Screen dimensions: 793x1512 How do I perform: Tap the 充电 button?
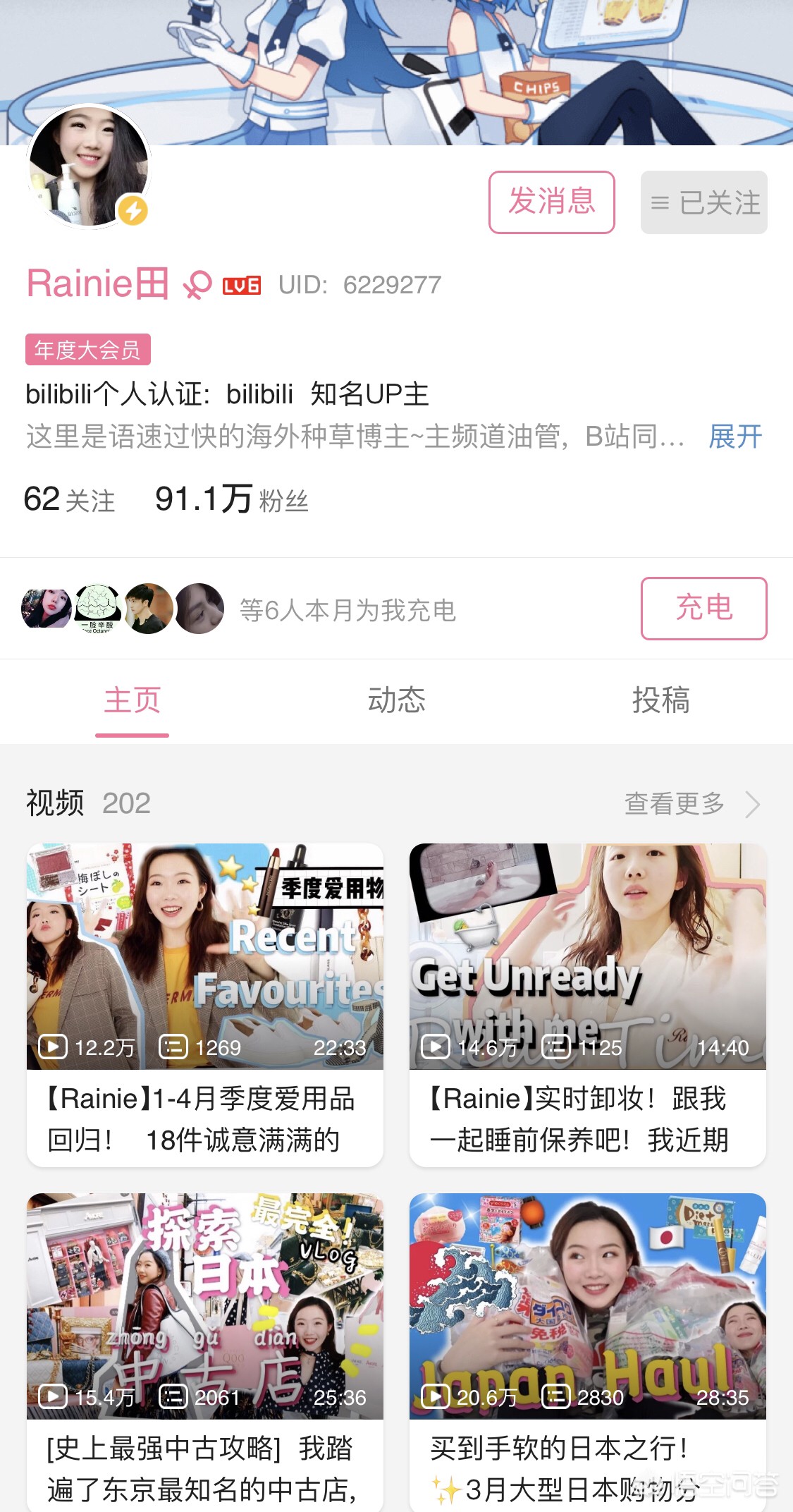[703, 608]
